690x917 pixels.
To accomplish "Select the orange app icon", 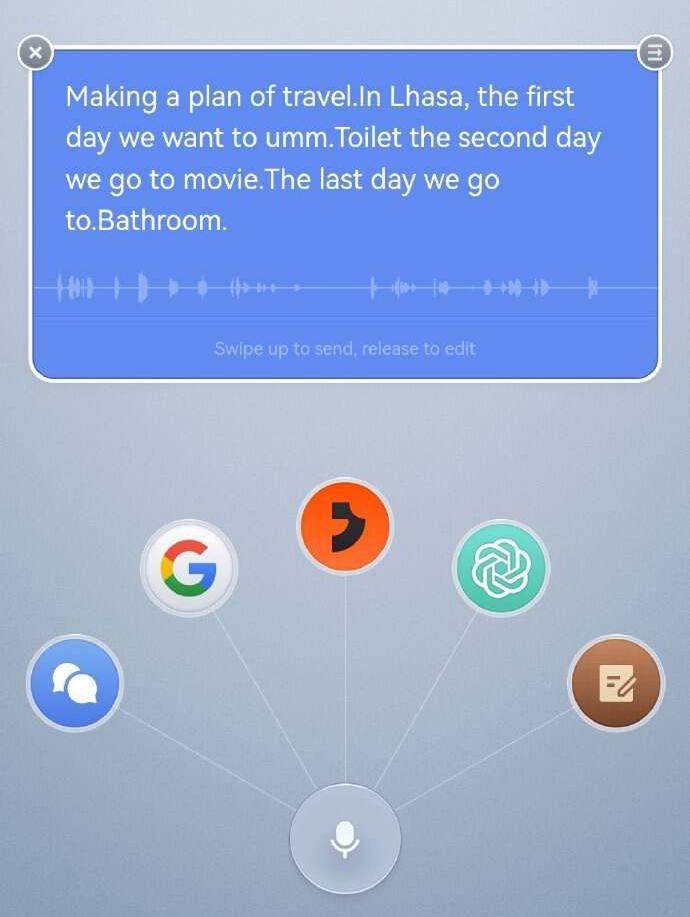I will (345, 526).
